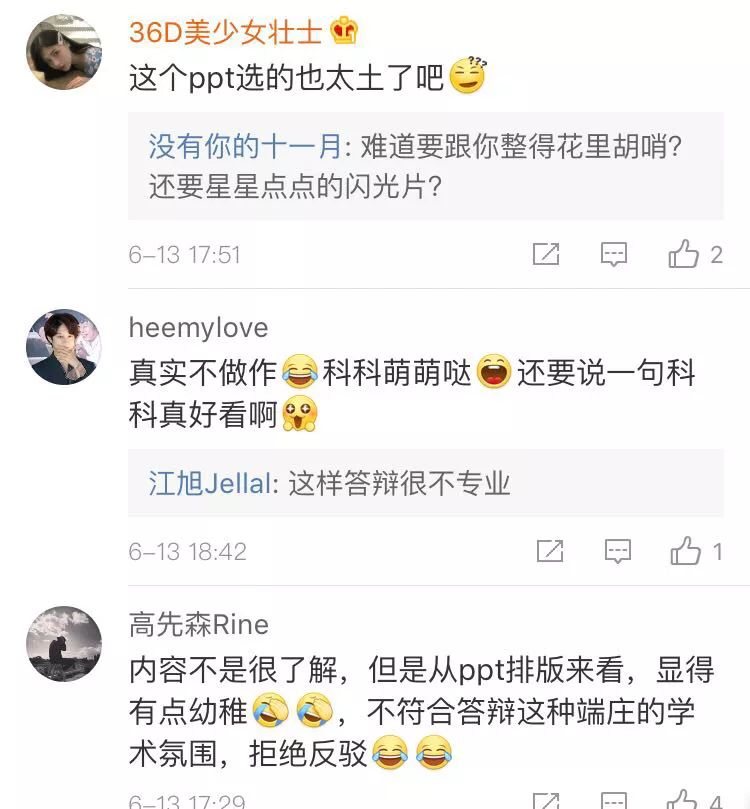The image size is (750, 809).
Task: Open 36D美少女壮士's profile avatar
Action: pyautogui.click(x=63, y=52)
